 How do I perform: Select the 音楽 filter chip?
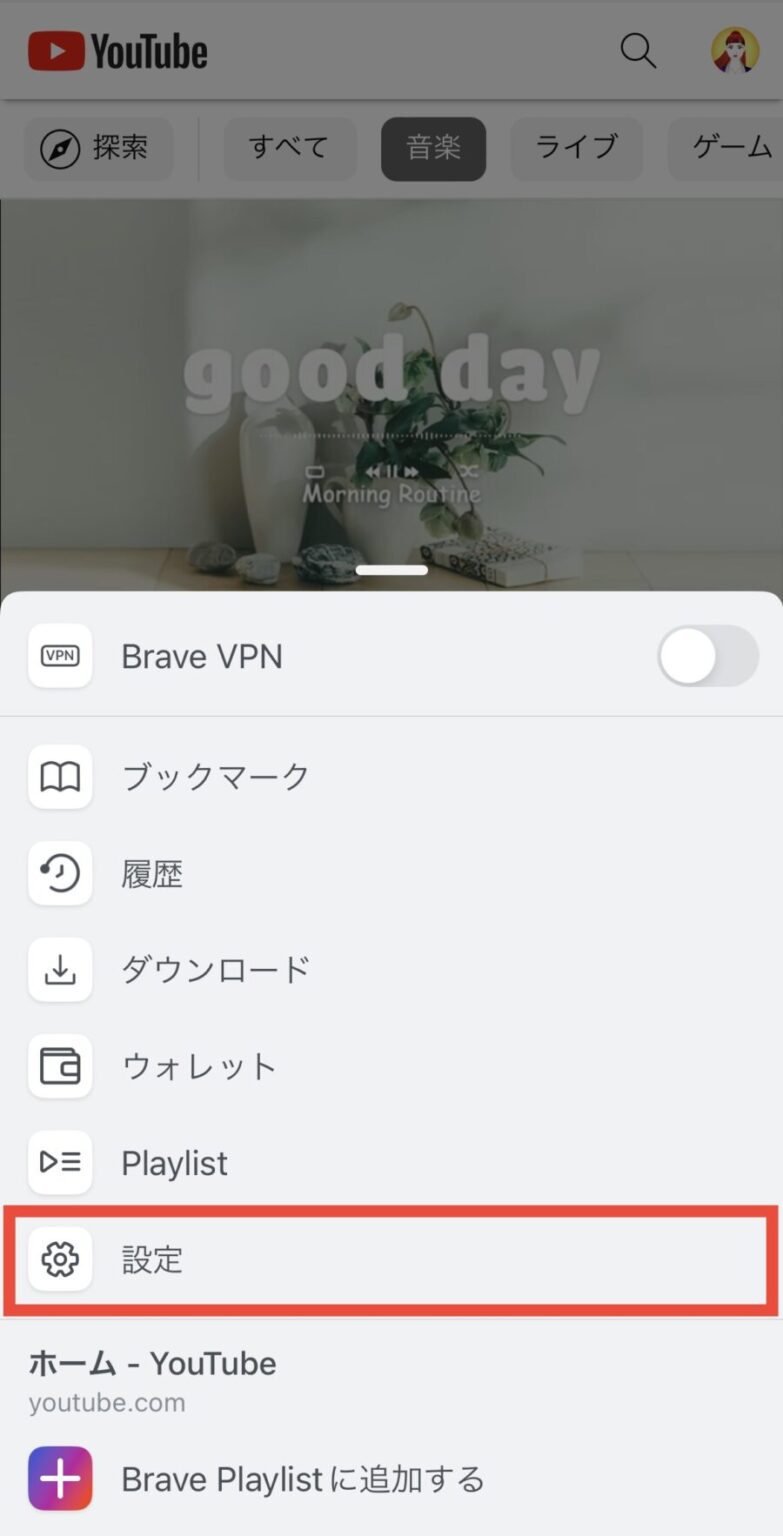(433, 148)
